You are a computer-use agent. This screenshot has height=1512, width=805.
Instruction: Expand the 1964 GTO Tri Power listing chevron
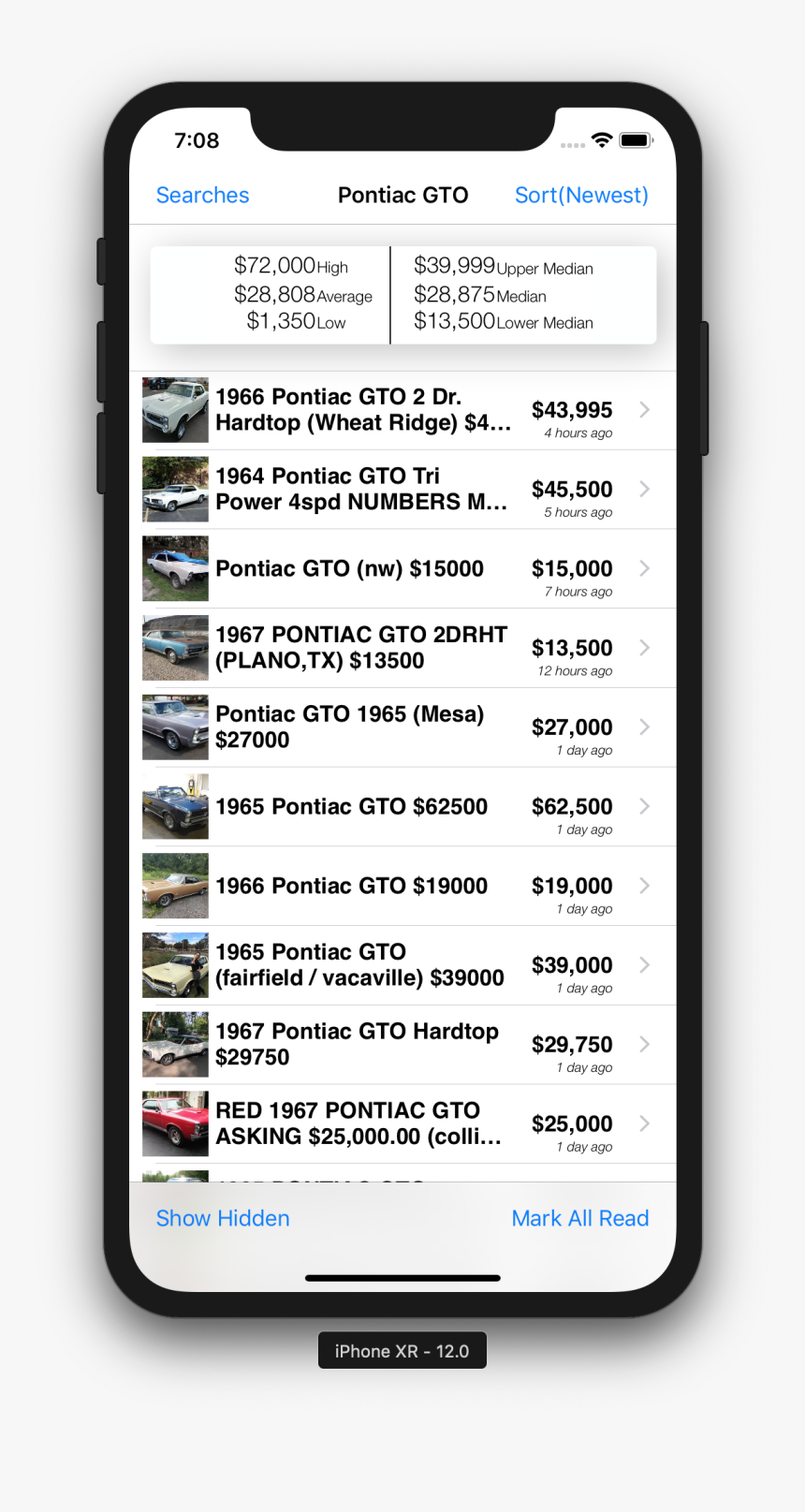tap(643, 489)
